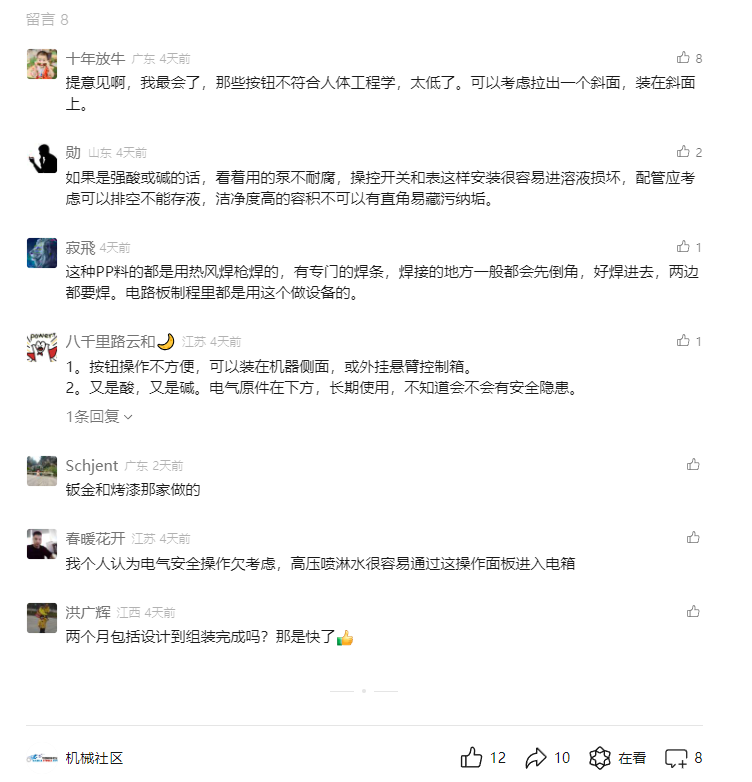Like the comment by 八千里路云和
This screenshot has height=782, width=752.
[x=684, y=341]
